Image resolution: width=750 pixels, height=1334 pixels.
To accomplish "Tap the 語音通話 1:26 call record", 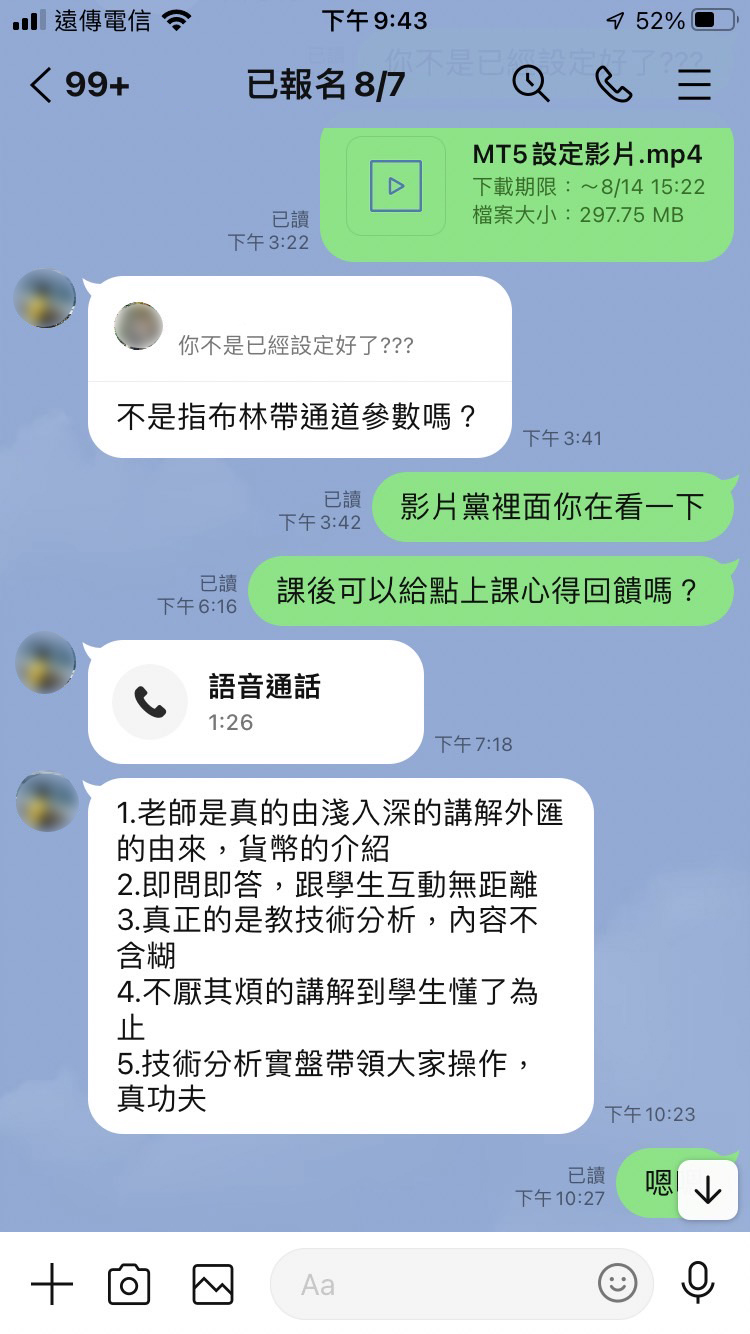I will [x=255, y=702].
